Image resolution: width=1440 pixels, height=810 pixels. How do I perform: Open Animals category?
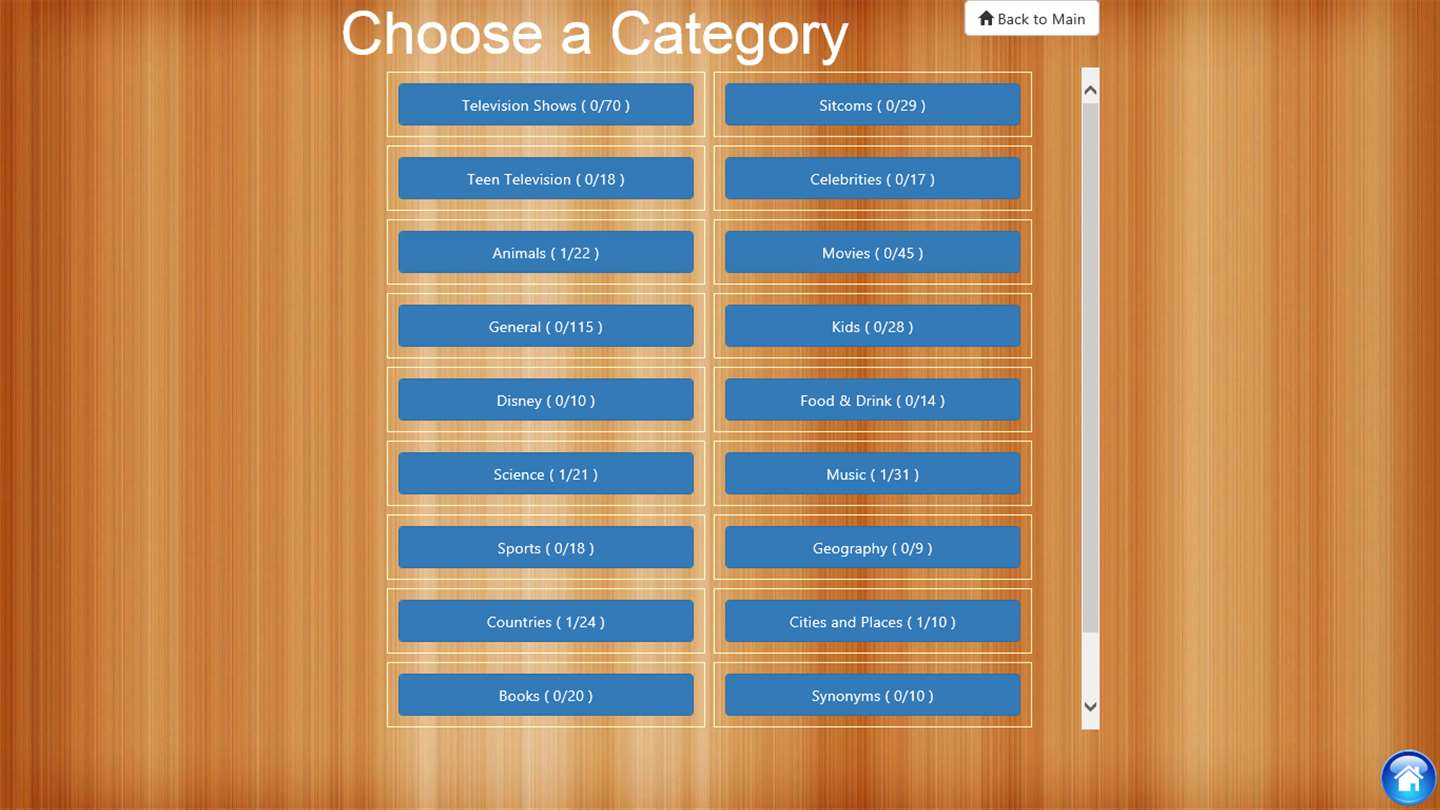(545, 253)
